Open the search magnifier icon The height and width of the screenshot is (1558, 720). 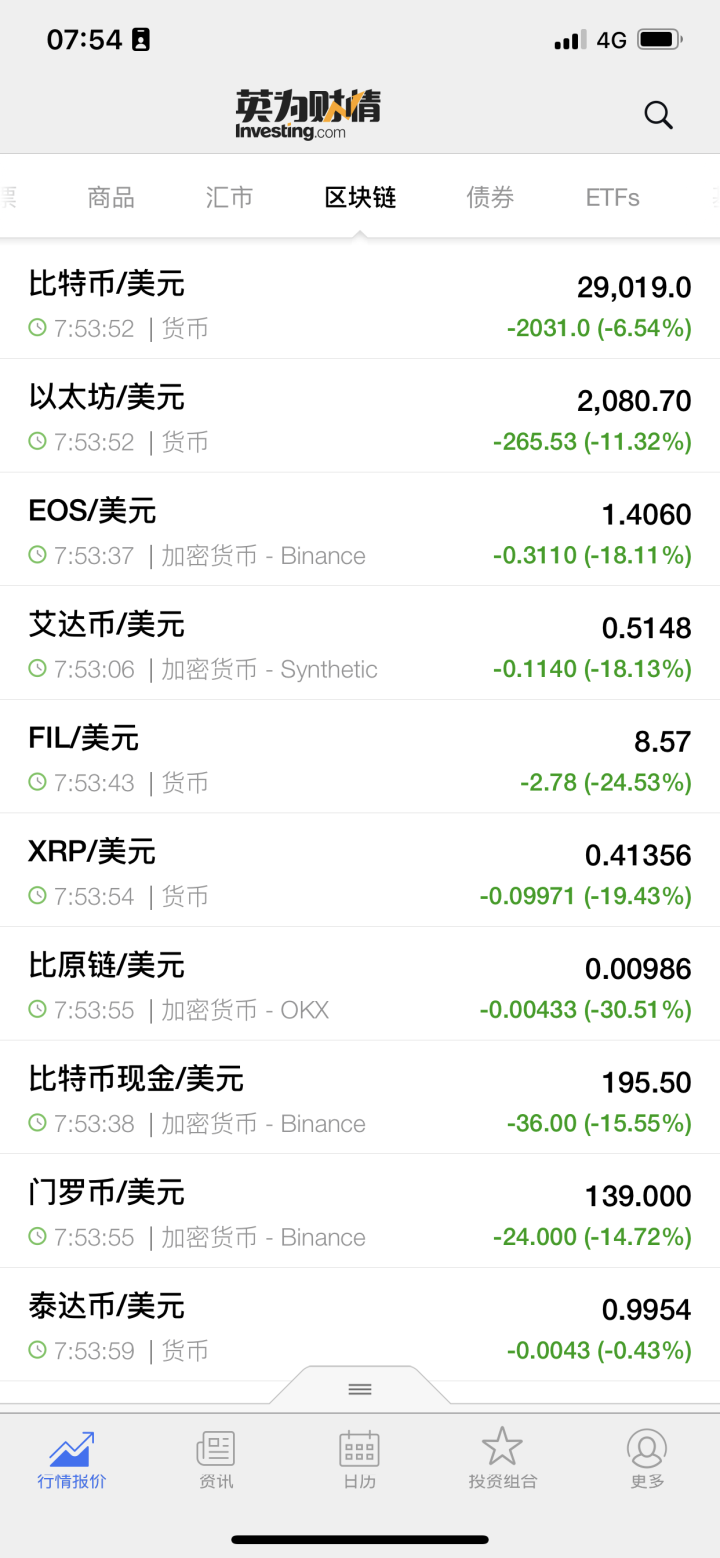658,115
